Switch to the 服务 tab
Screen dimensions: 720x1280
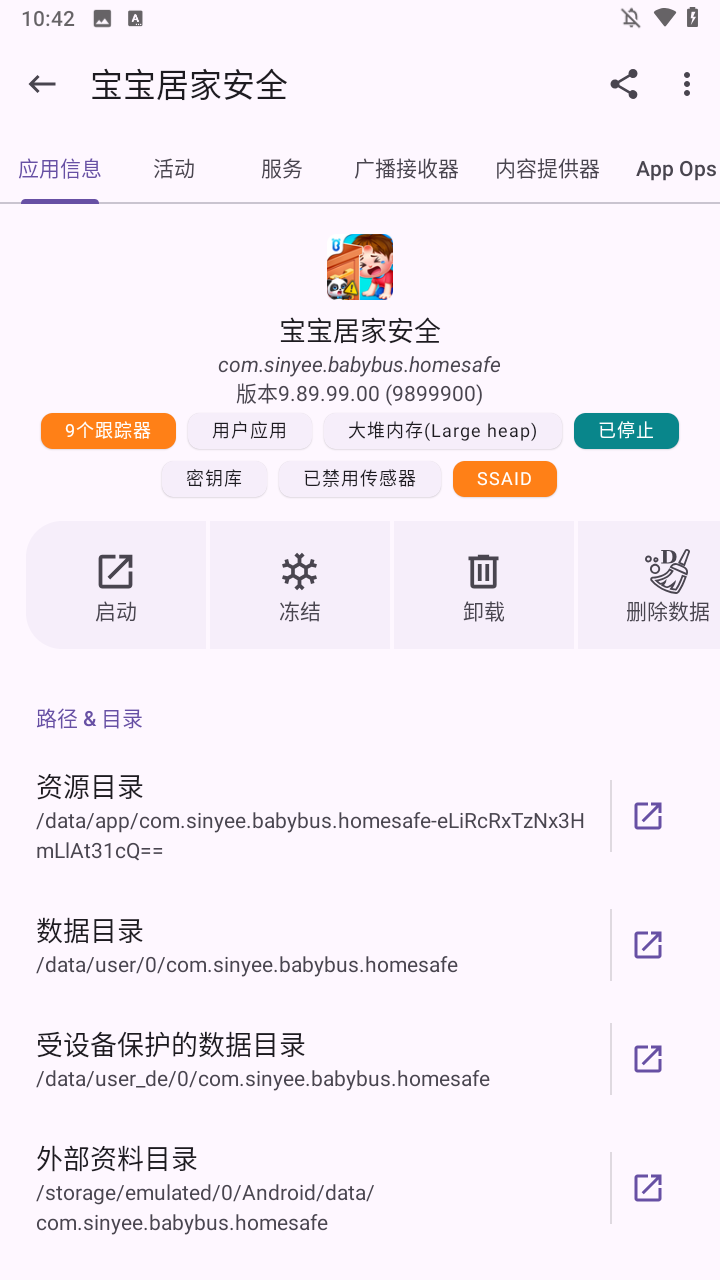(280, 169)
